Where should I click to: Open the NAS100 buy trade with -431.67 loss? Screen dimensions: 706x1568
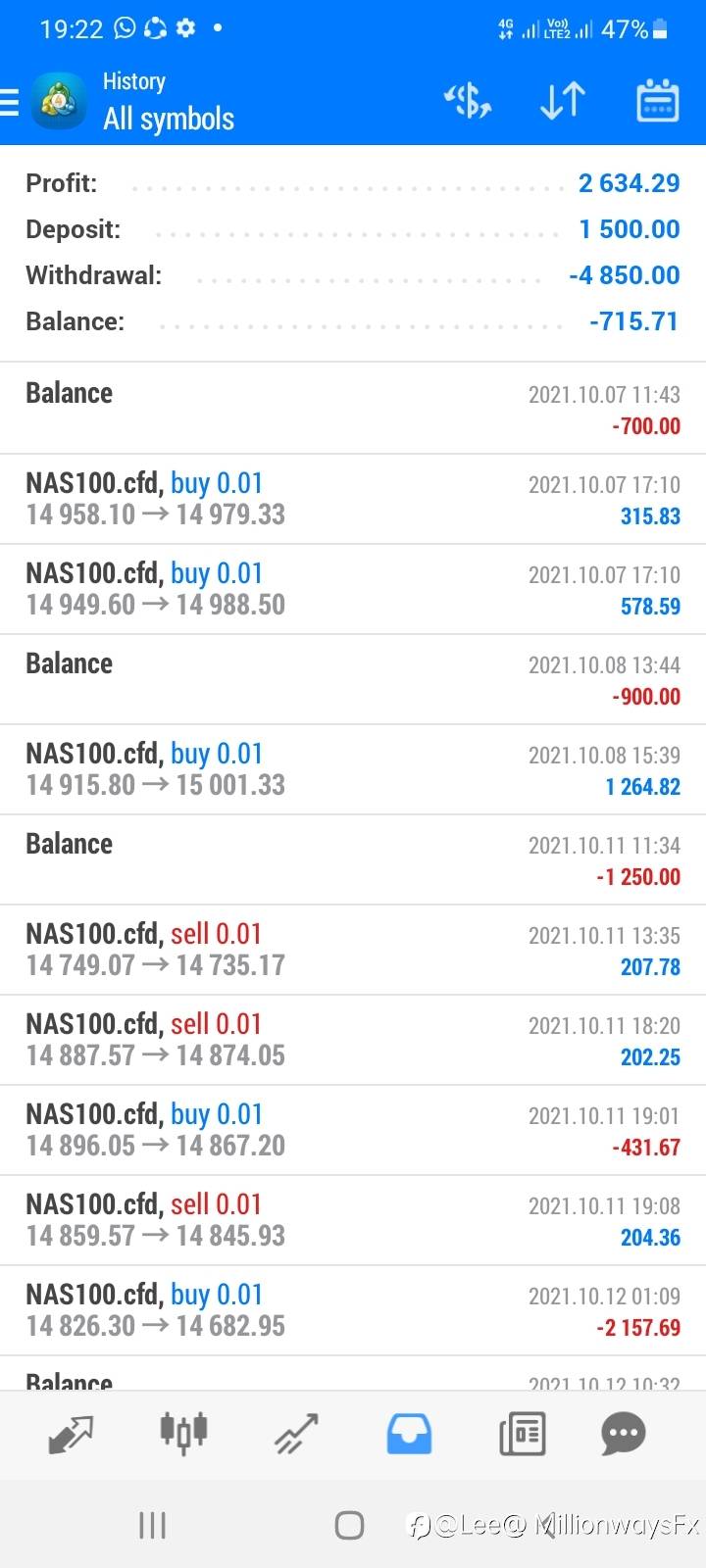[353, 1130]
